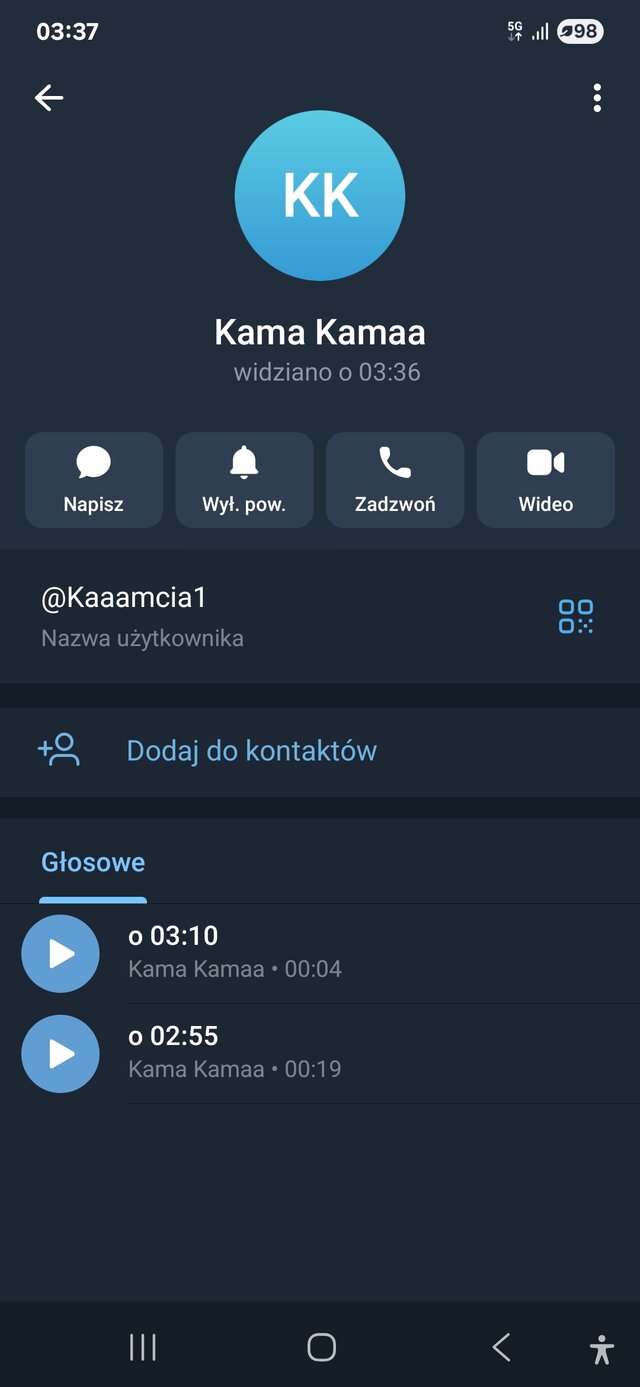The height and width of the screenshot is (1387, 640).
Task: Play the voice message from 02:55
Action: click(60, 1054)
